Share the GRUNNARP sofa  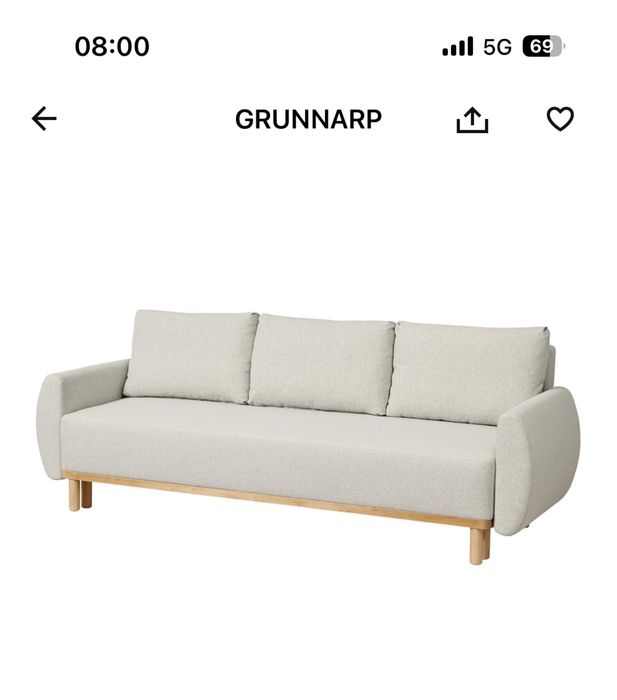coord(472,120)
